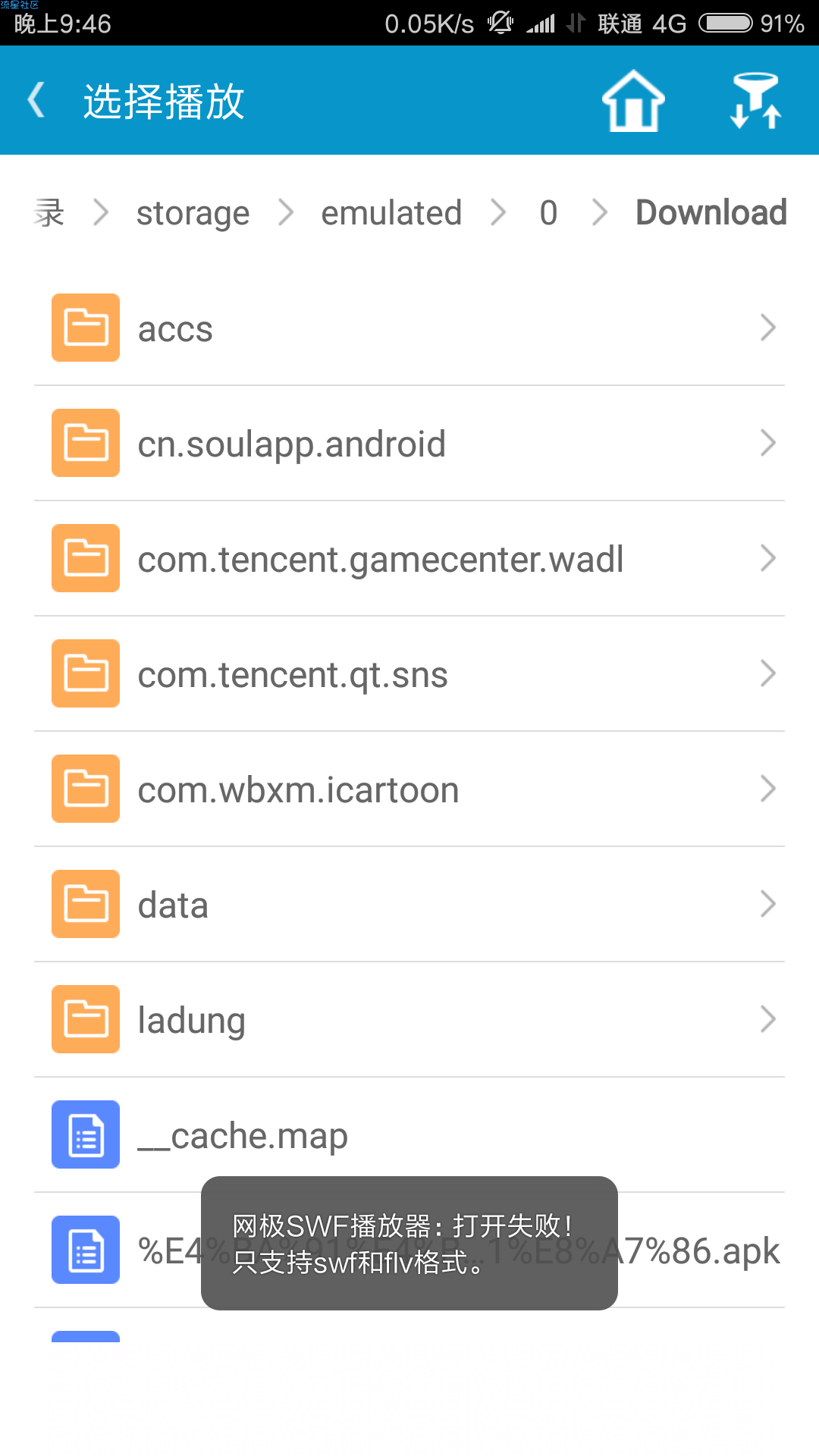Tap the home icon in the header

pyautogui.click(x=633, y=100)
